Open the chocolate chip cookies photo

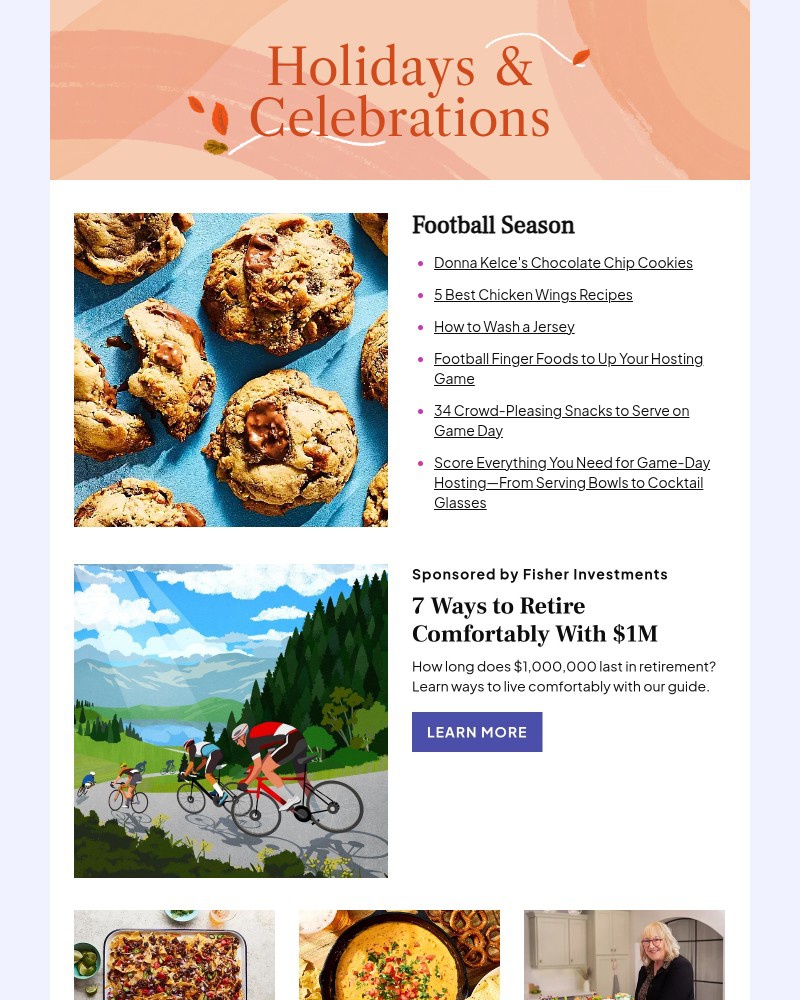[x=231, y=369]
